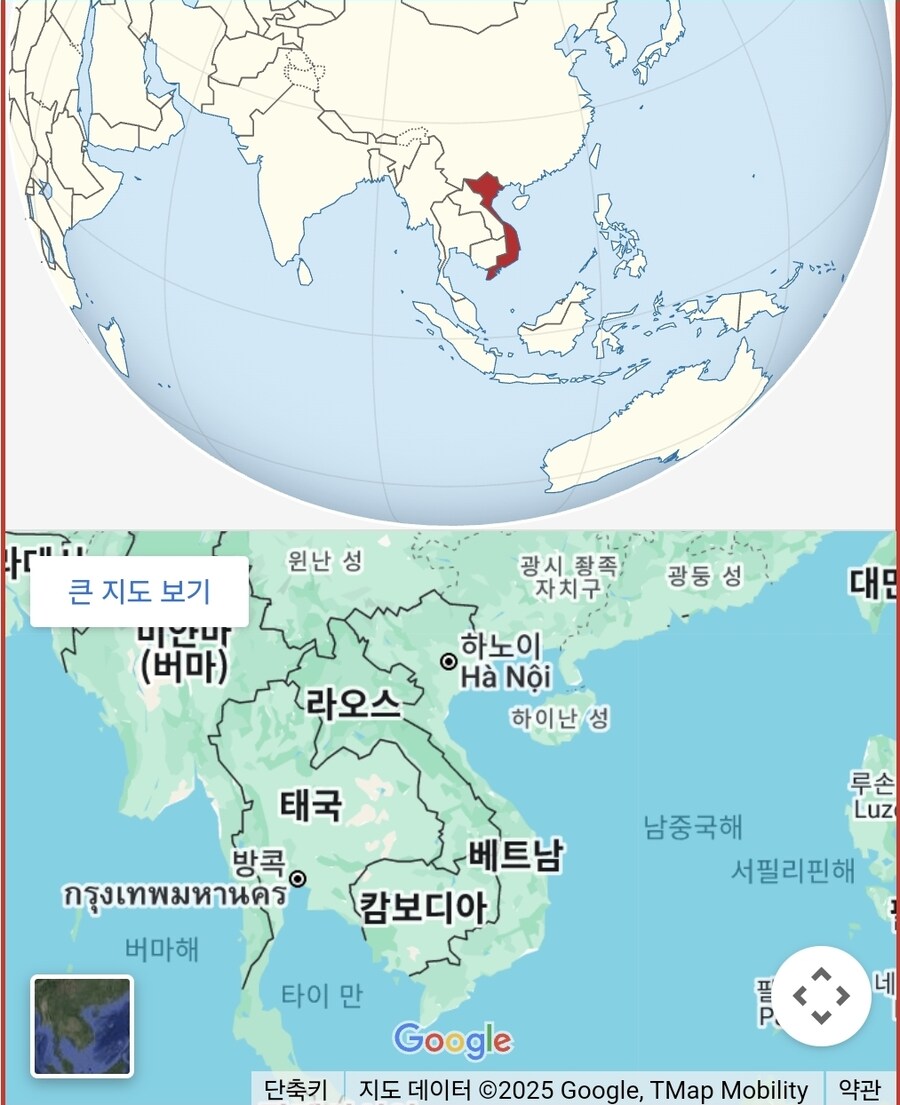Viewport: 900px width, 1105px height.
Task: Open Google logo link on the map
Action: tap(452, 1041)
